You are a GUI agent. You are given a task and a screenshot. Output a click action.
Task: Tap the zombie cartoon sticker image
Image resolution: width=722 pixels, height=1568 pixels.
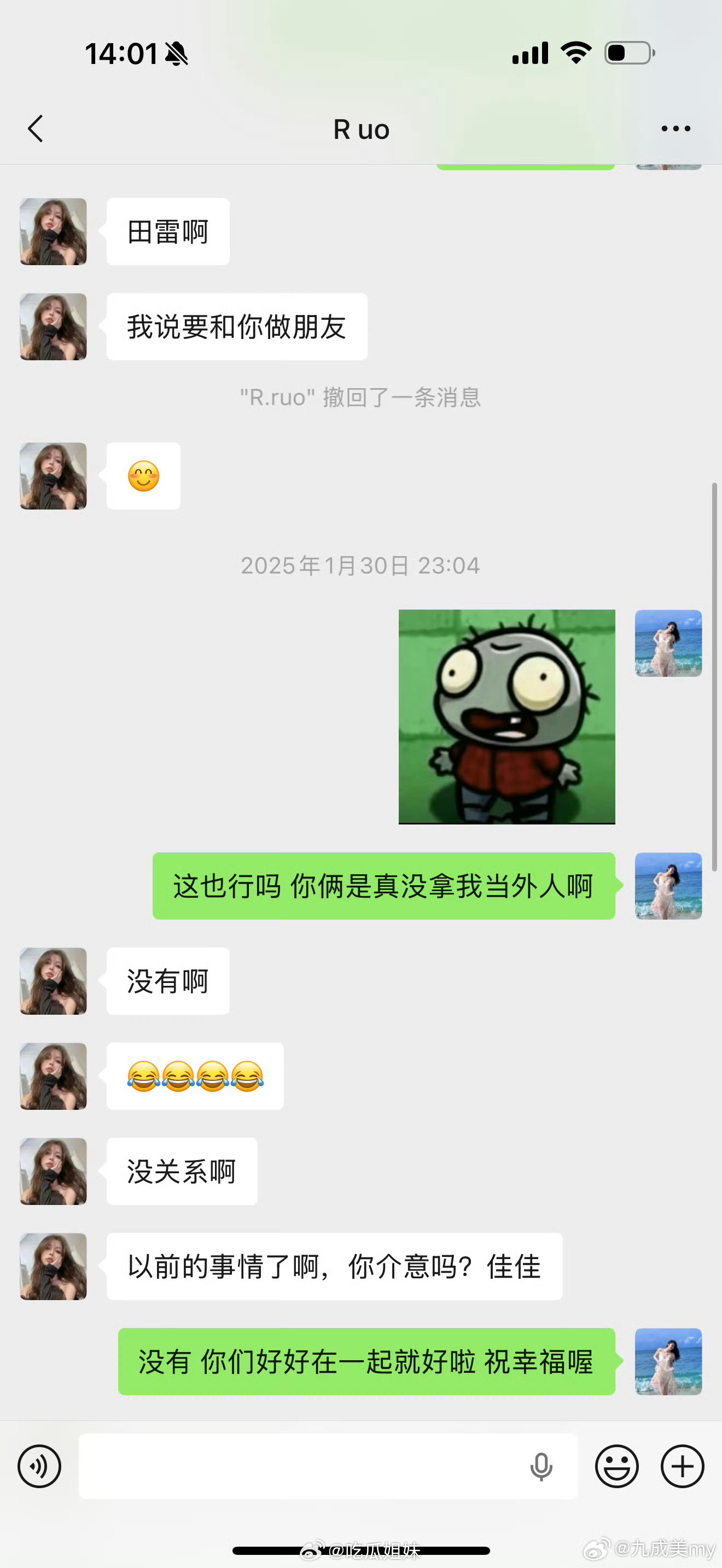(507, 716)
